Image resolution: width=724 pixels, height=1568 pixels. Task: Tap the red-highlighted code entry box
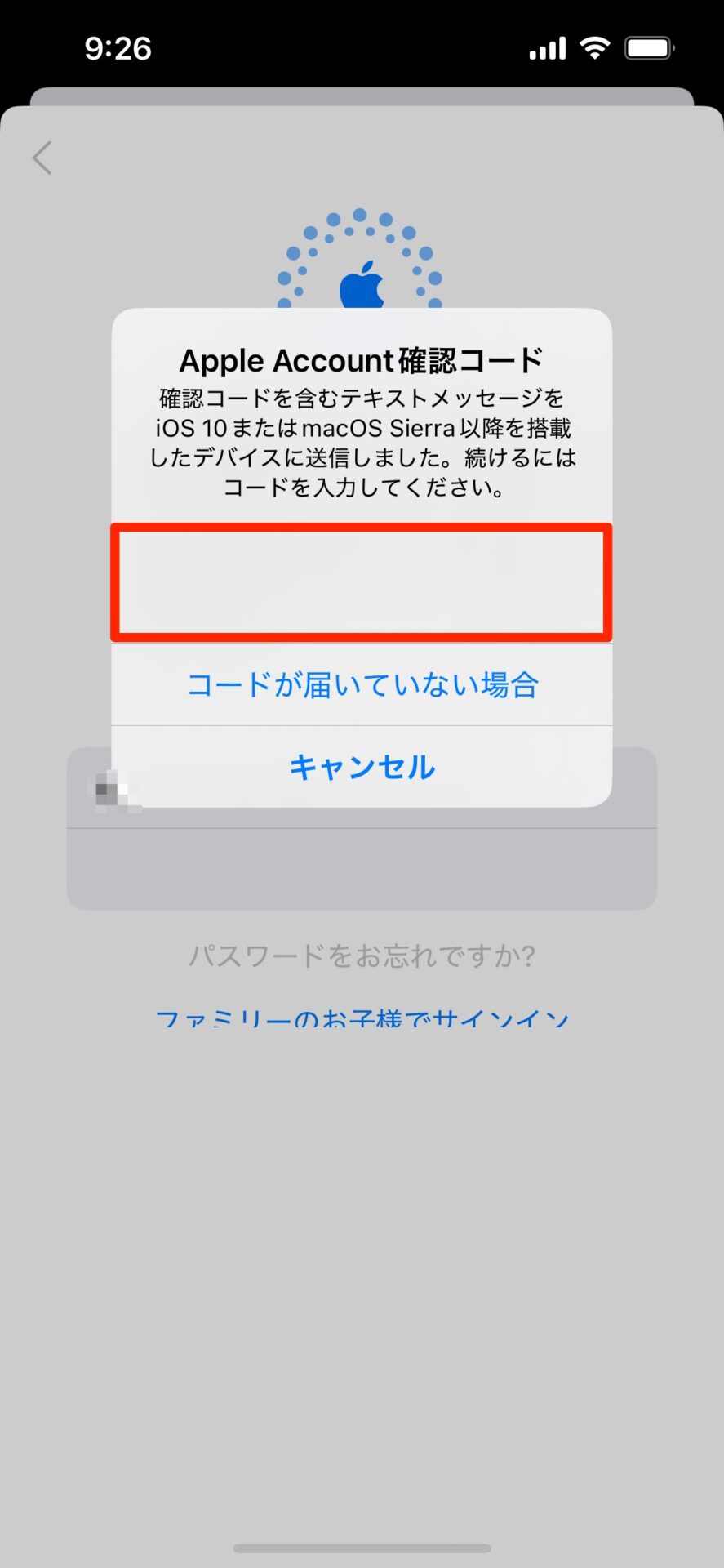[362, 582]
